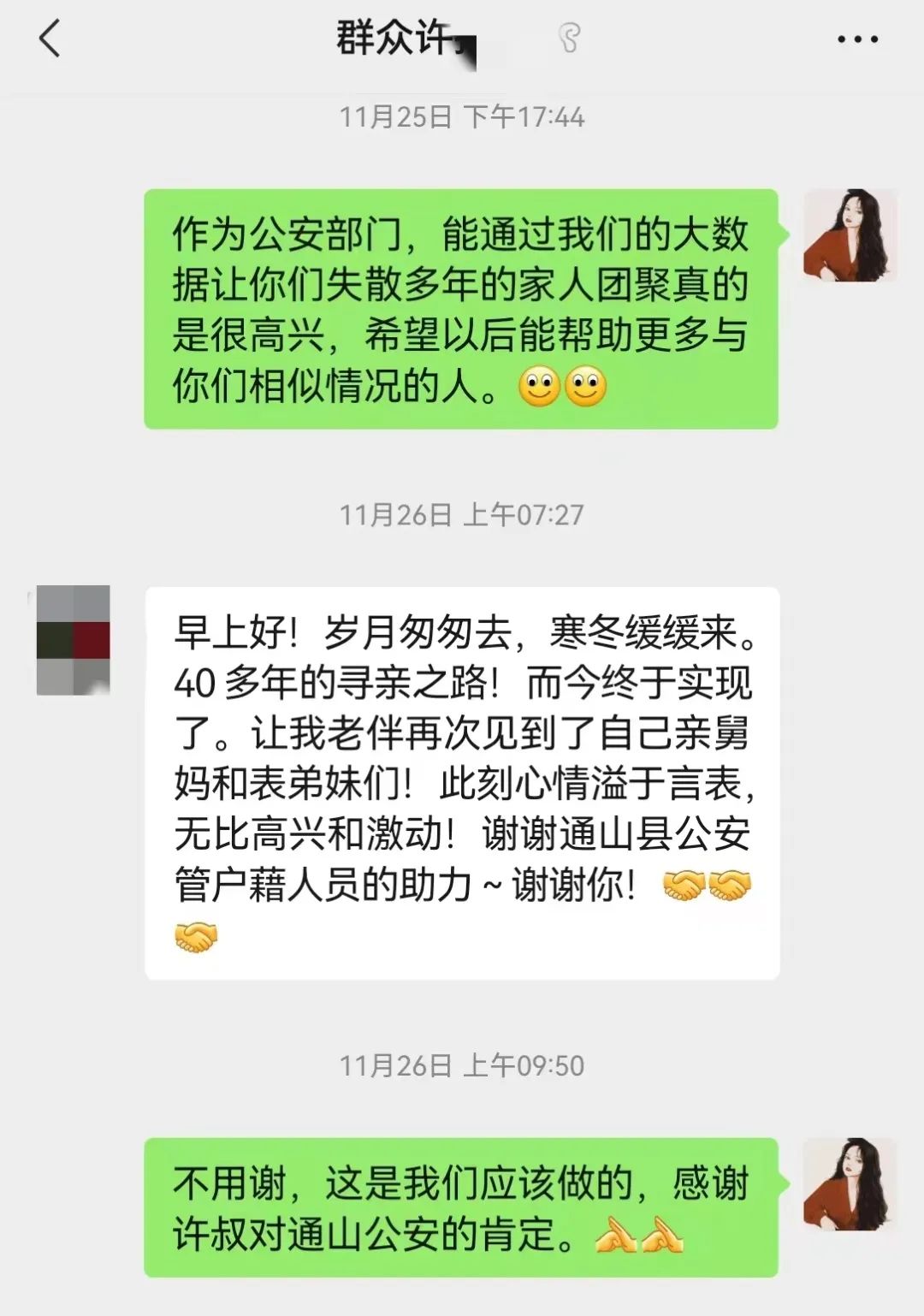Open the three-dot chat options menu

857,39
